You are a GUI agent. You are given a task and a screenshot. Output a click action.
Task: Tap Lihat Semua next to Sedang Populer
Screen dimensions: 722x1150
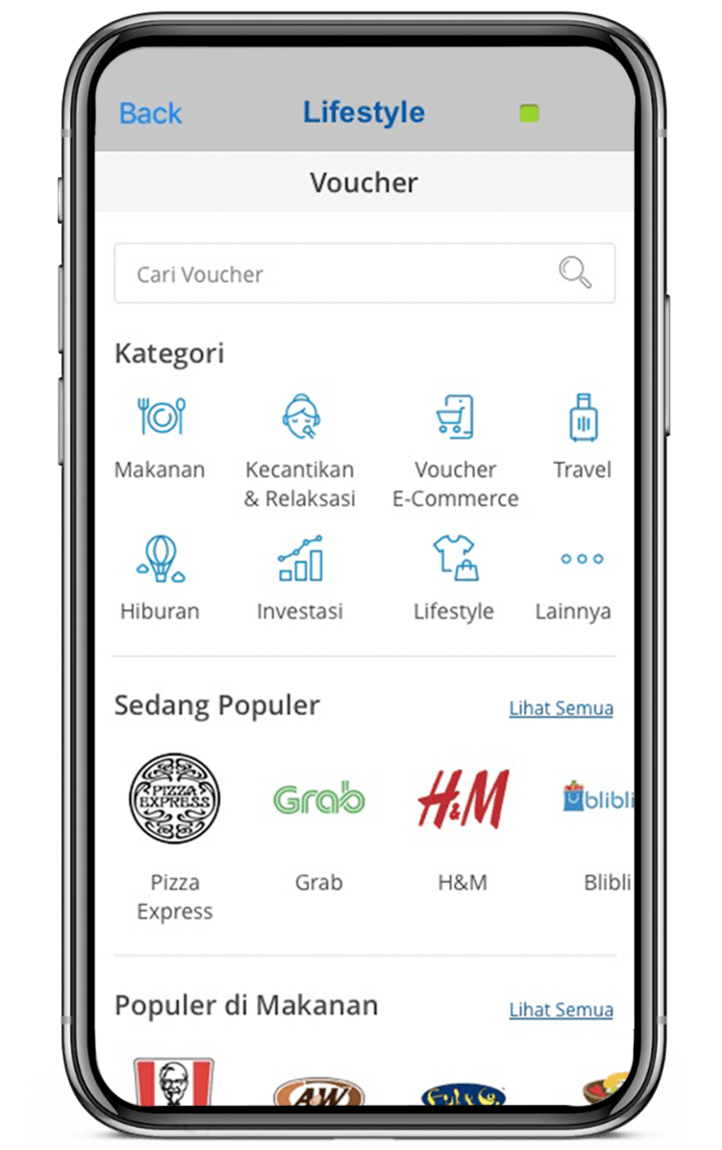click(561, 708)
